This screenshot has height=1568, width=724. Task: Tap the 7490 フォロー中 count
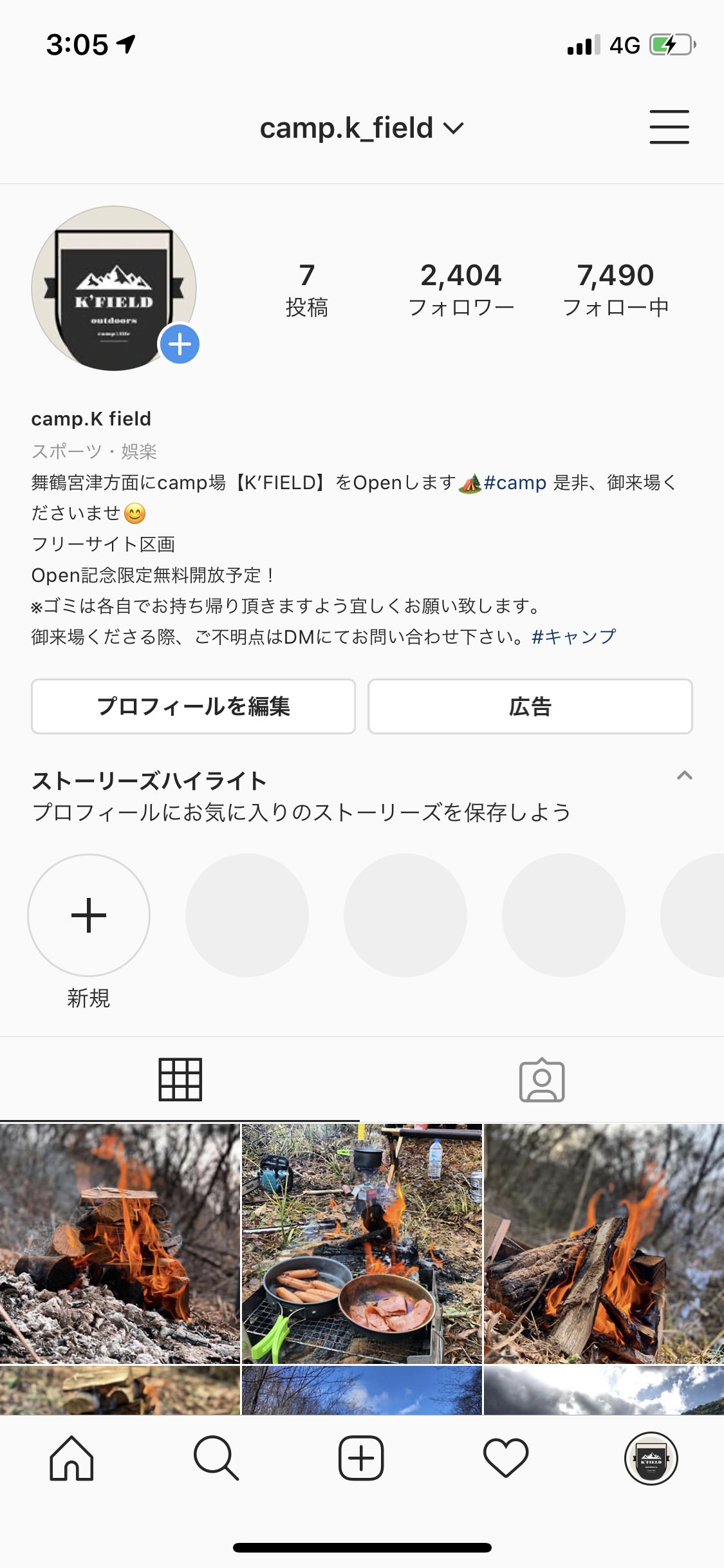(617, 288)
